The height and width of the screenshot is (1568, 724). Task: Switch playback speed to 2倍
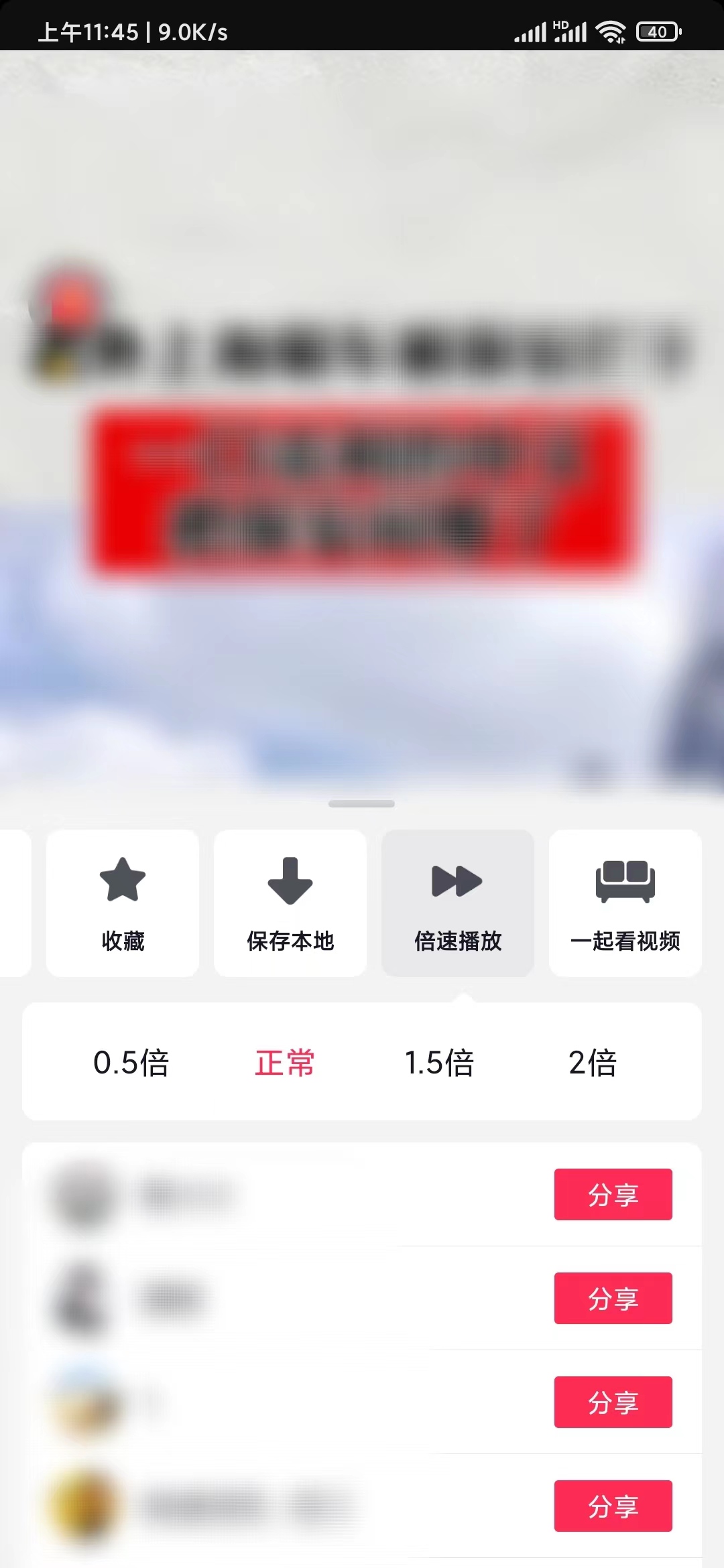tap(593, 1063)
